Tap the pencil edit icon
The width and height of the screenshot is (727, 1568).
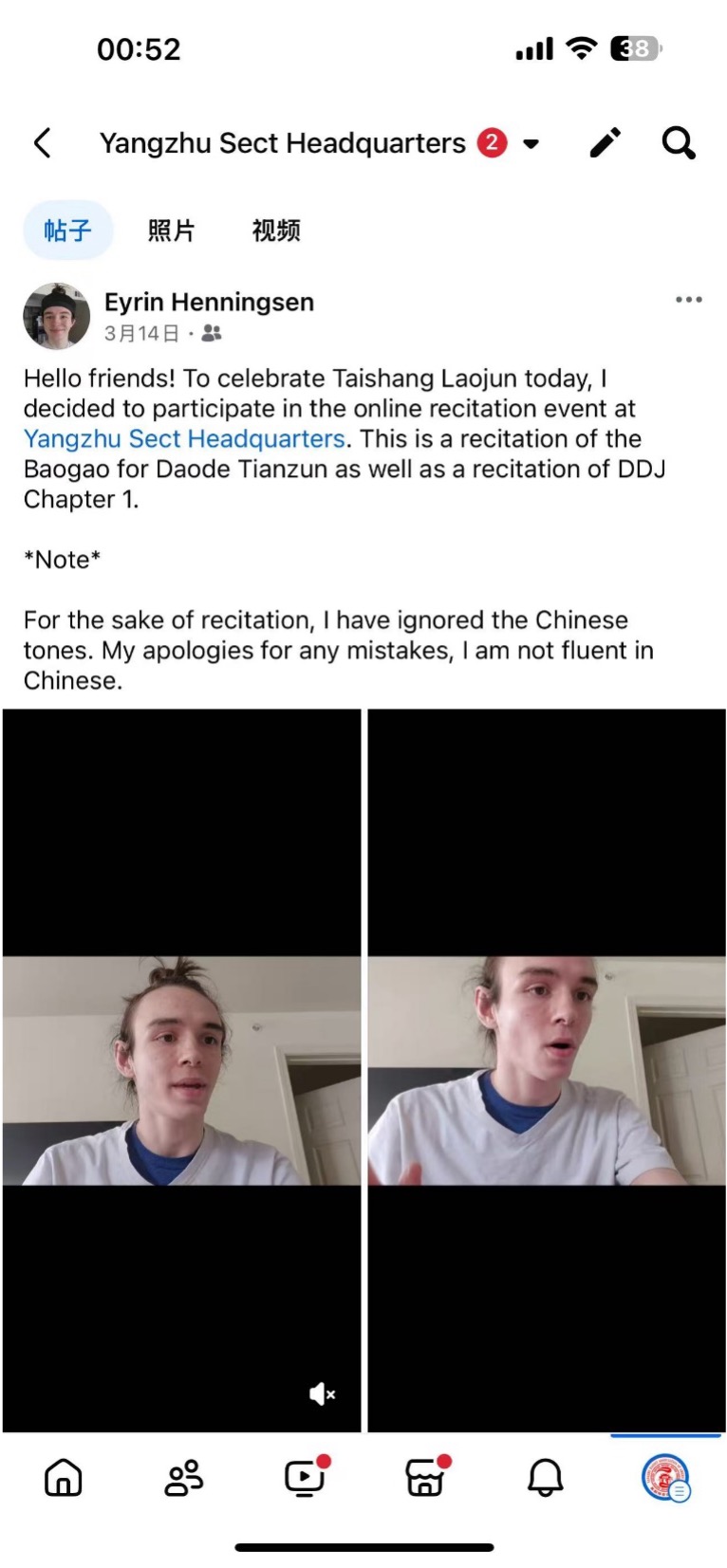coord(606,143)
